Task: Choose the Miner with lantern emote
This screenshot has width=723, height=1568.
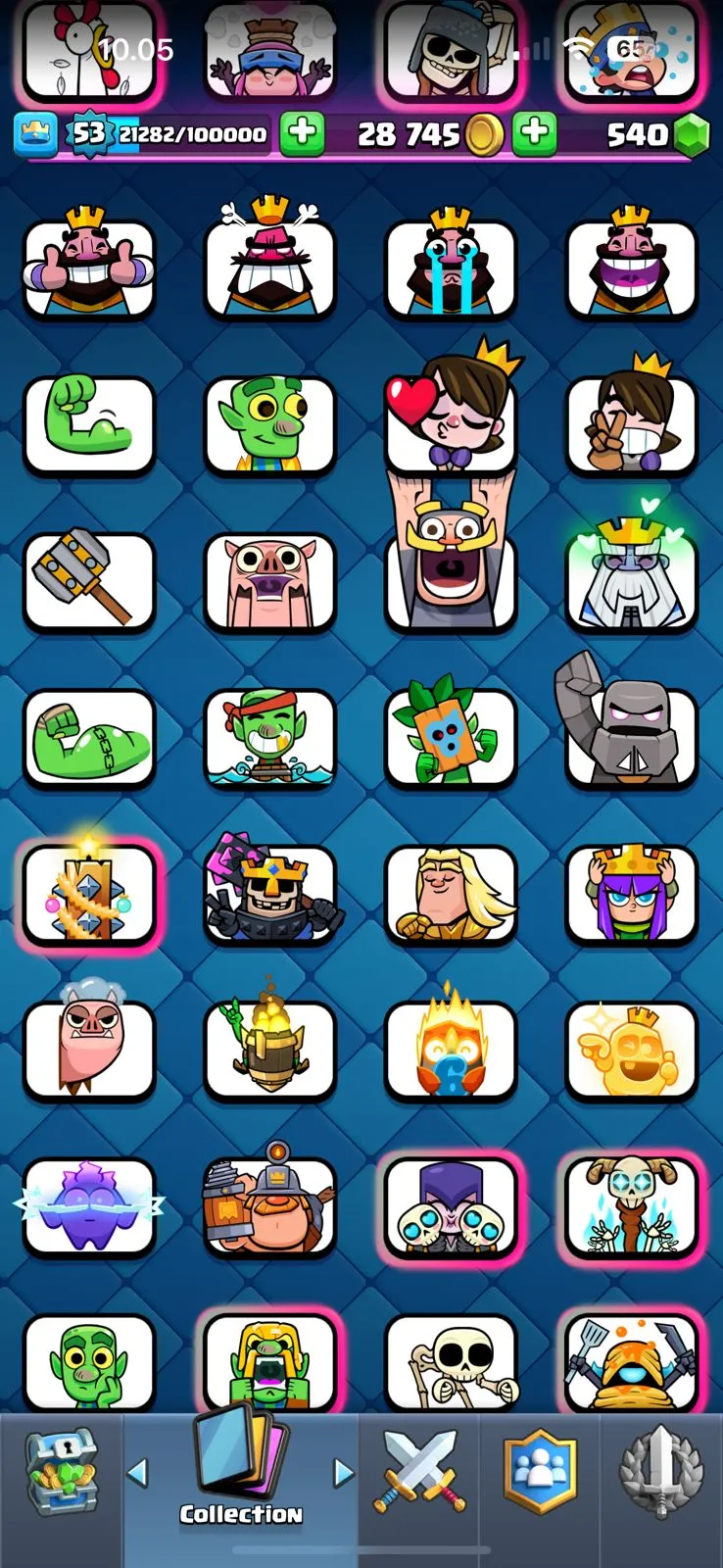Action: click(269, 1205)
